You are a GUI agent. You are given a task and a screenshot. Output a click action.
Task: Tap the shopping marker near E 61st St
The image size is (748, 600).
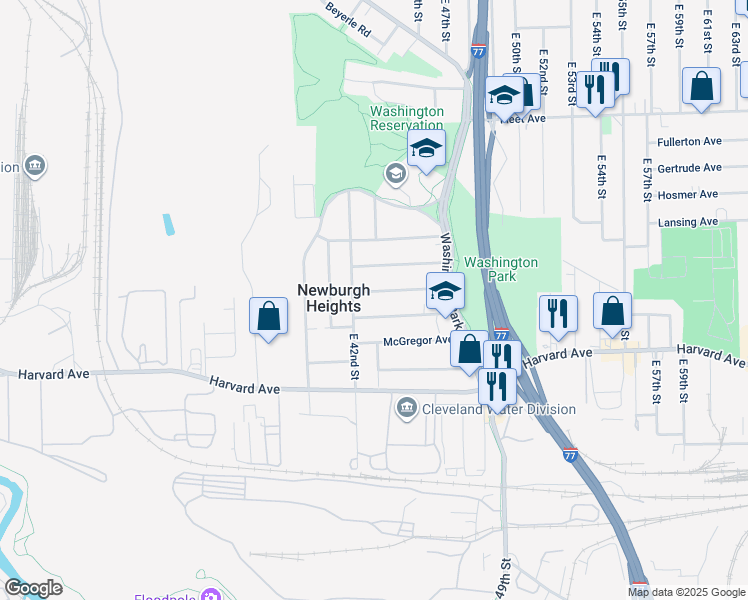click(702, 86)
